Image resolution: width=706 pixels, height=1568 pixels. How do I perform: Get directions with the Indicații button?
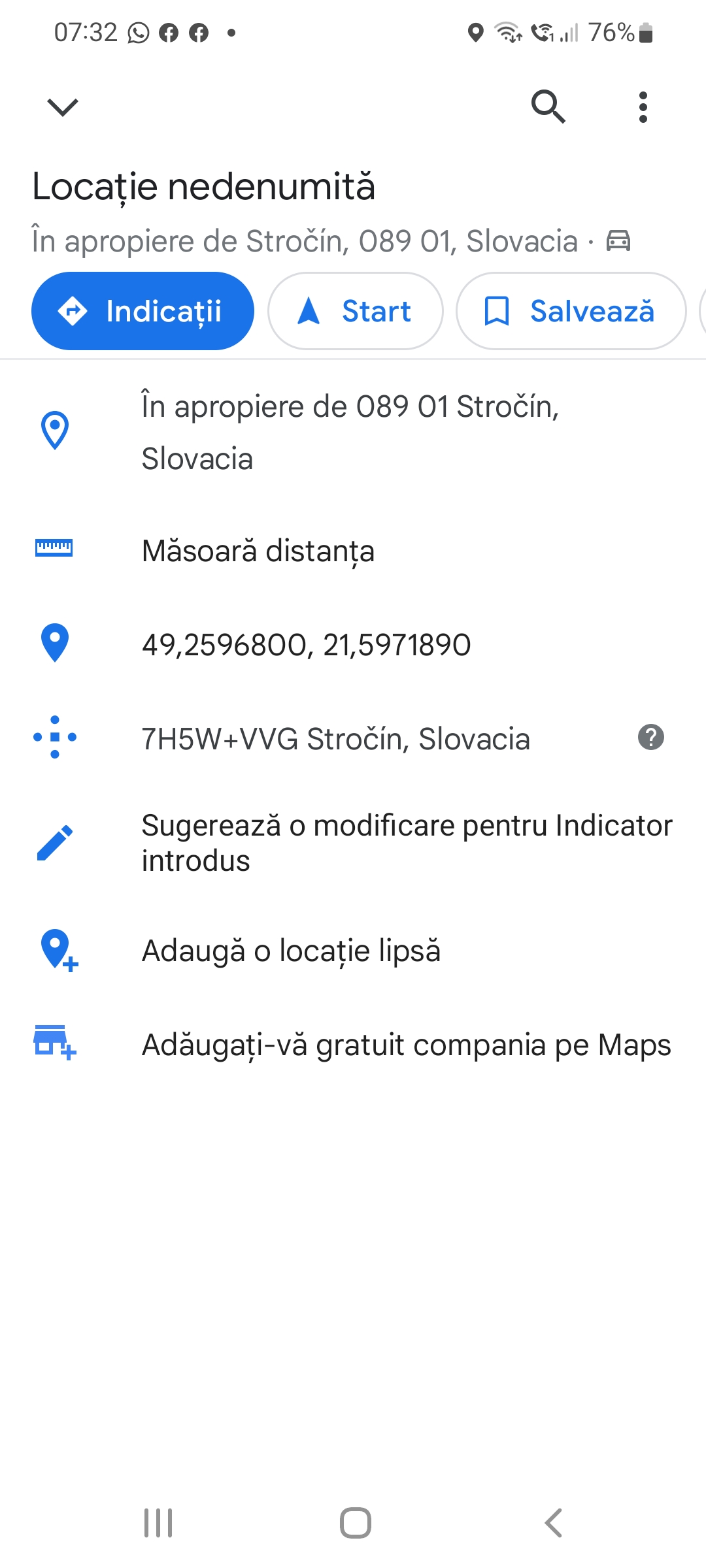(143, 311)
